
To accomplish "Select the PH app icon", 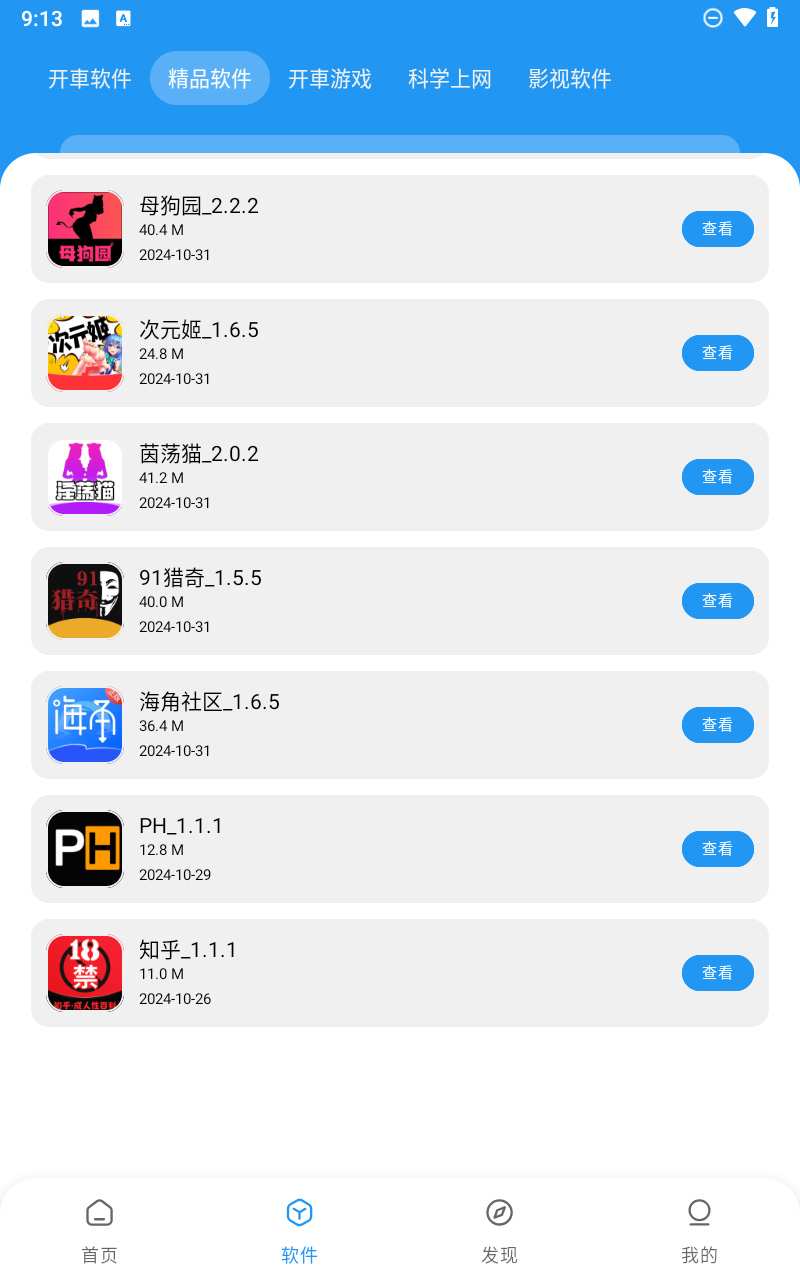I will [x=85, y=848].
